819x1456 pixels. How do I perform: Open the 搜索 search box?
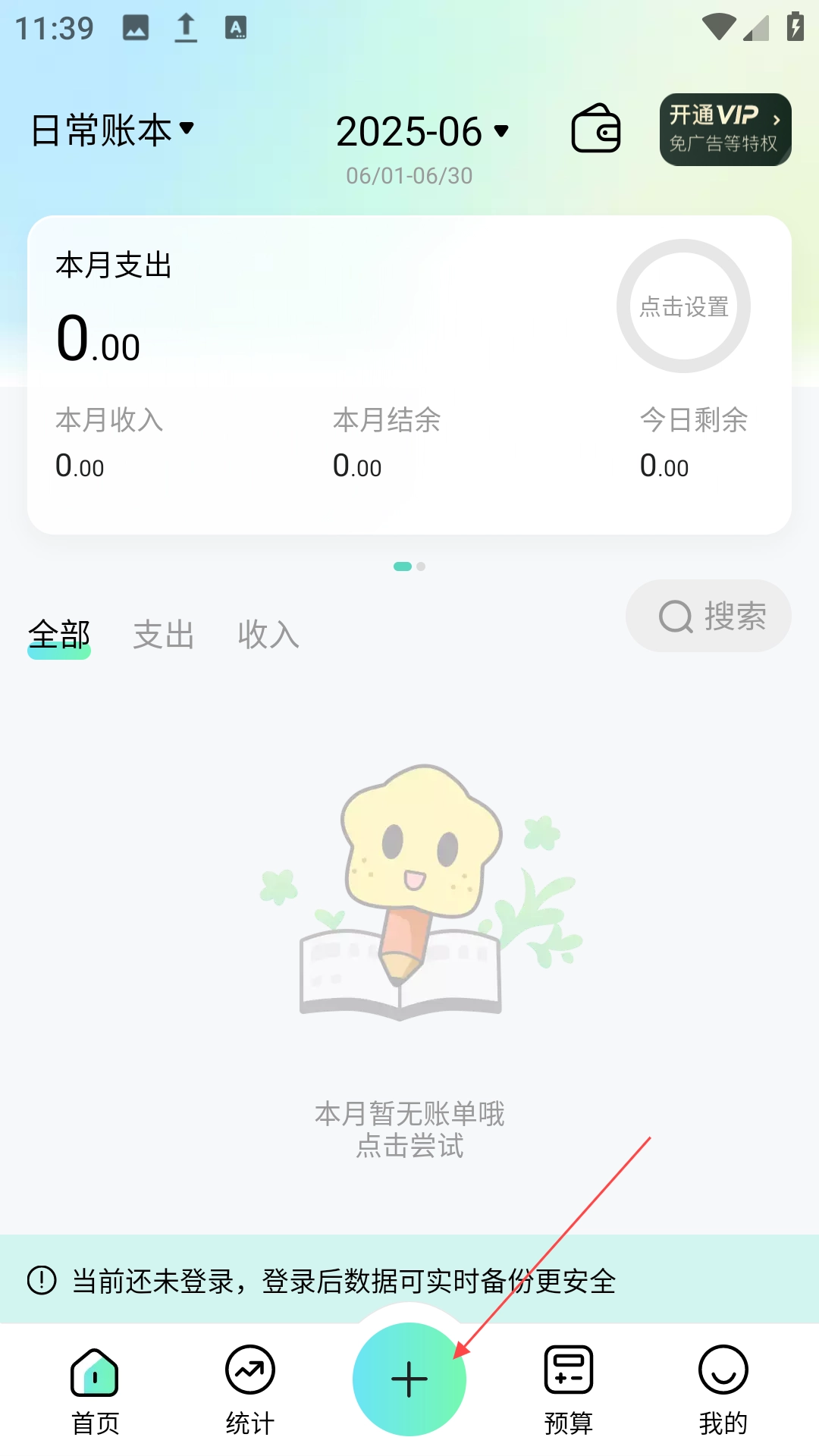click(x=708, y=616)
